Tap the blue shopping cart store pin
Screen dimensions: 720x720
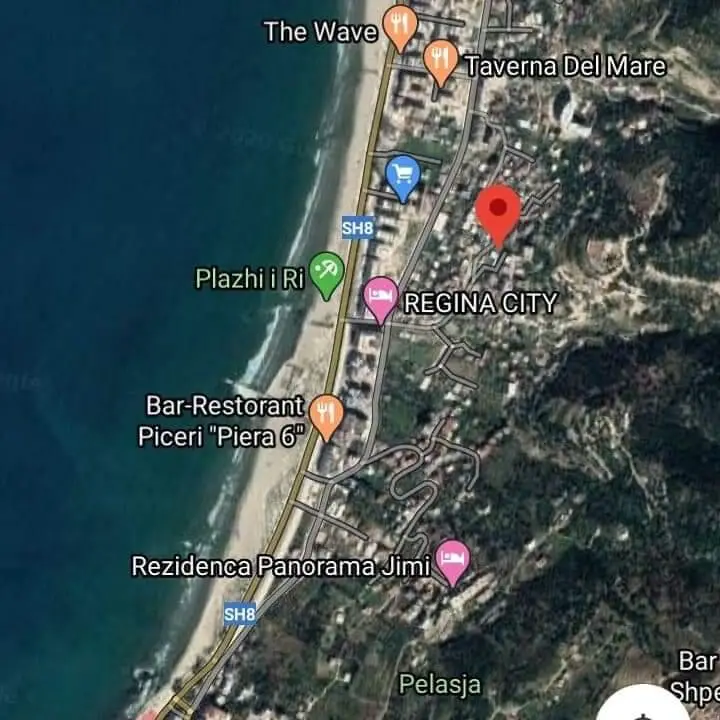coord(402,175)
